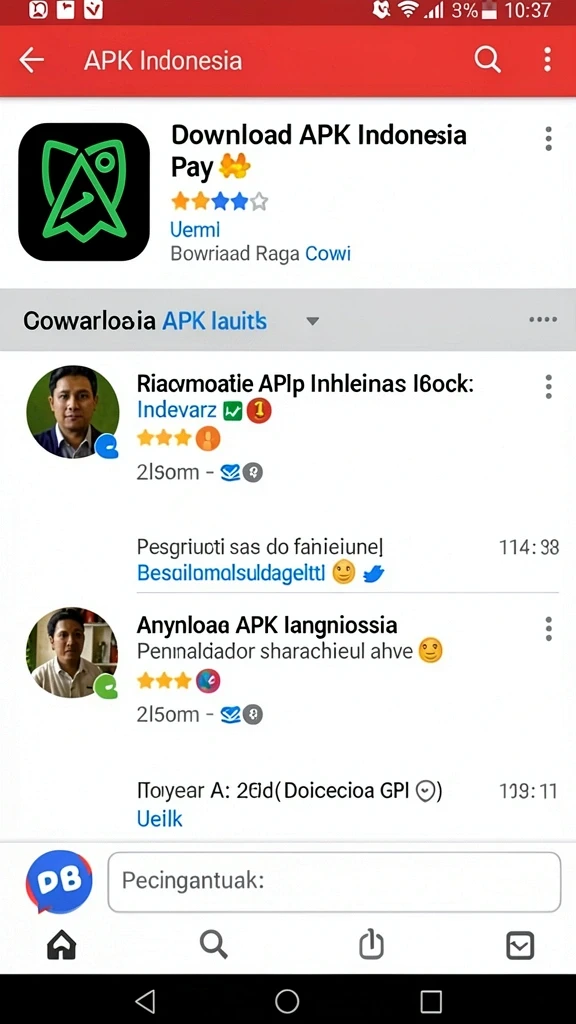The width and height of the screenshot is (576, 1024).
Task: Open the last tab in bottom bar
Action: pos(520,945)
